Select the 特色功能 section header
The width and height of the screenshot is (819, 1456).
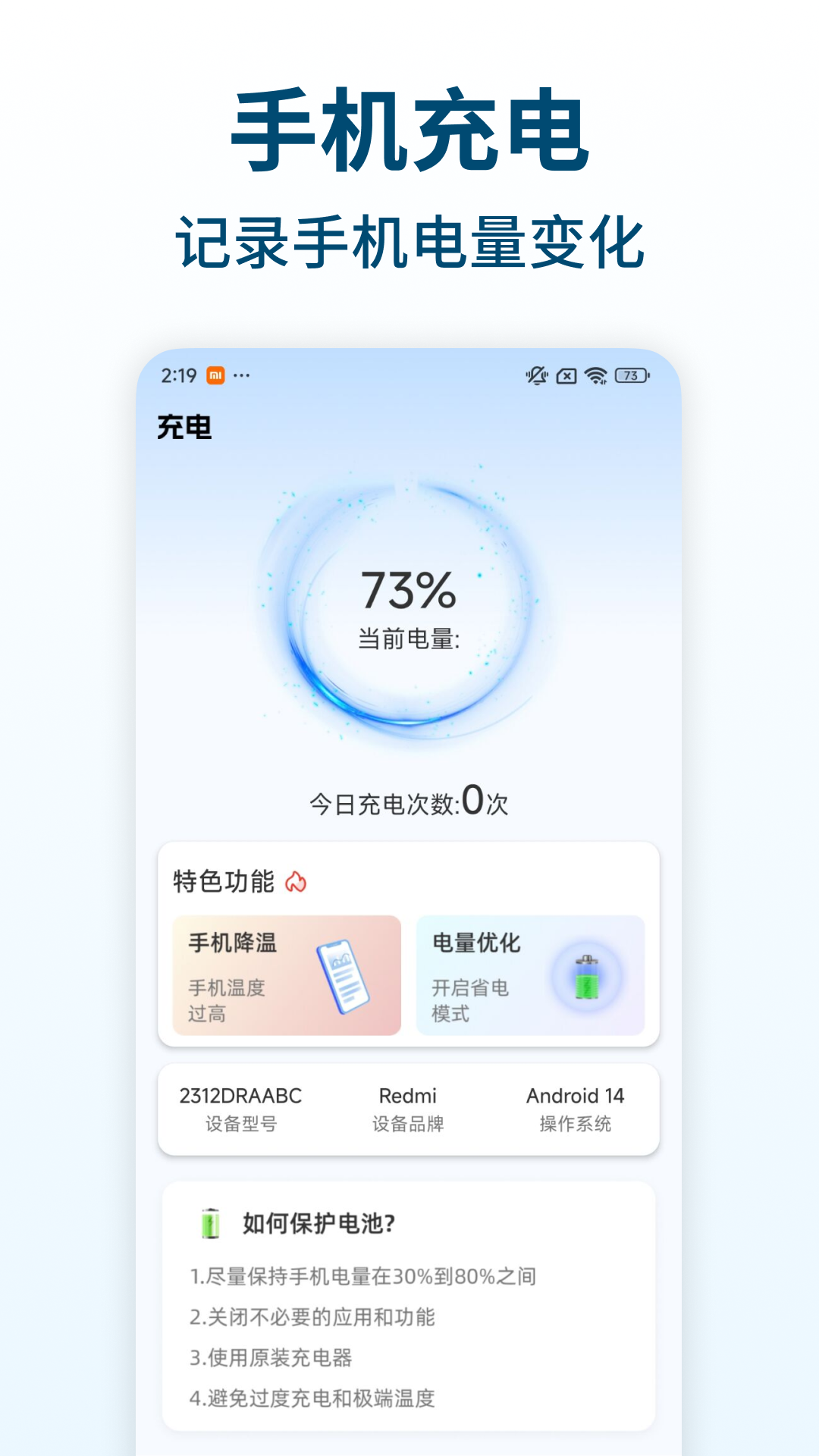(x=229, y=882)
